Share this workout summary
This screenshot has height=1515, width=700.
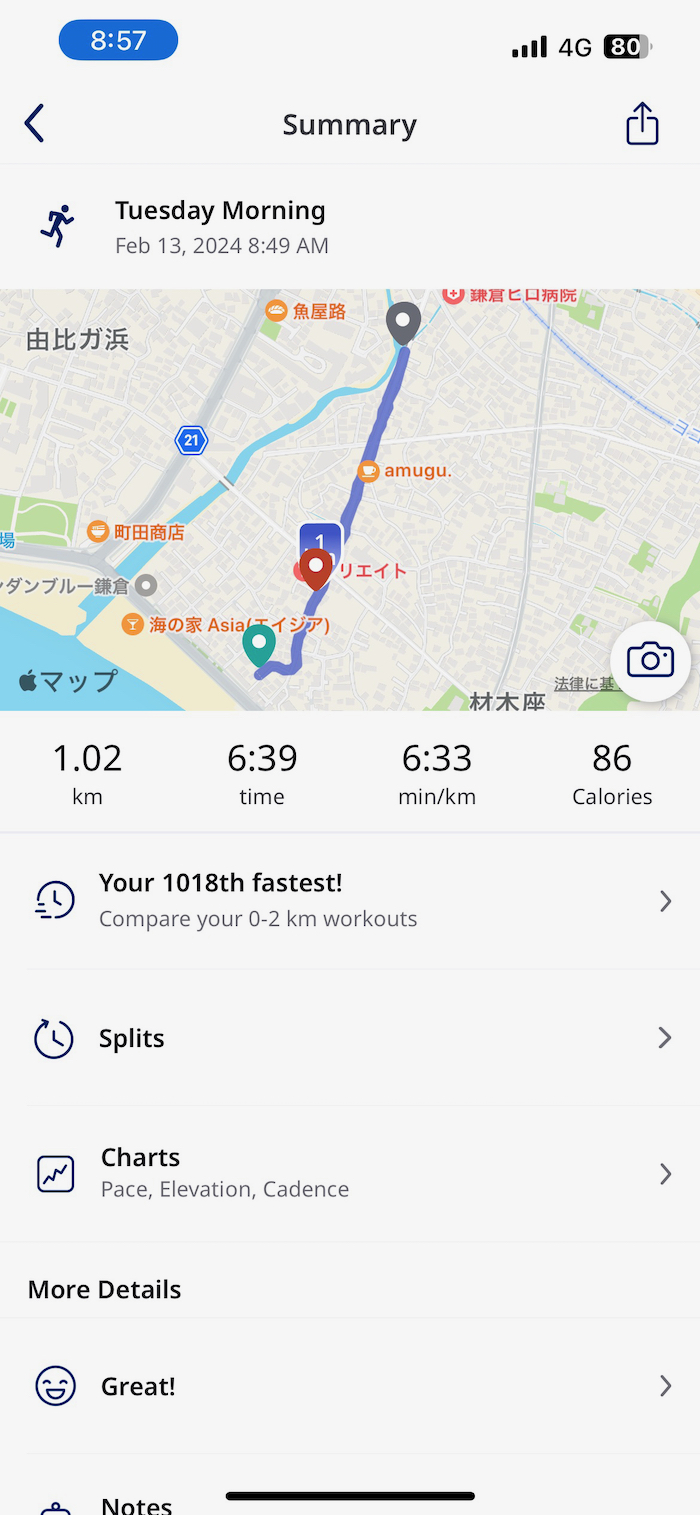pos(642,124)
